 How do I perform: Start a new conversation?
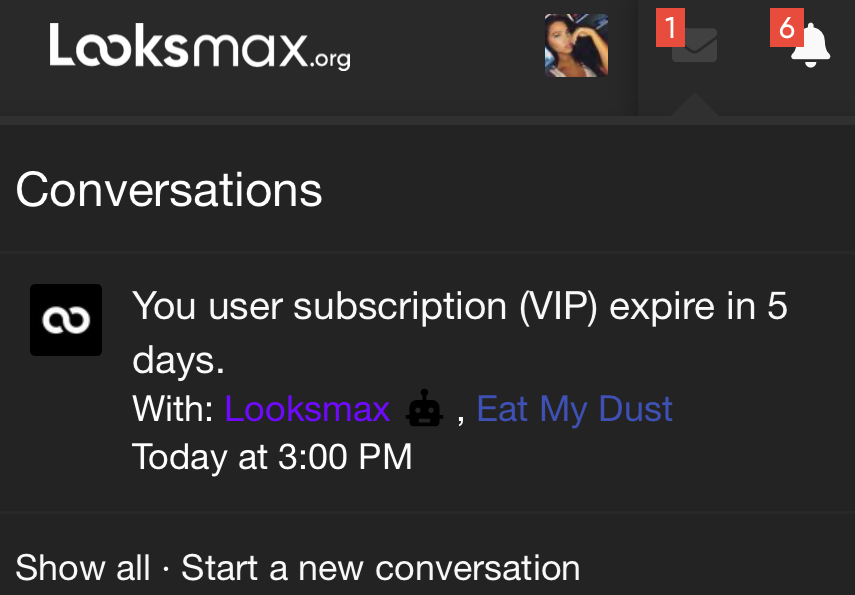pos(380,567)
